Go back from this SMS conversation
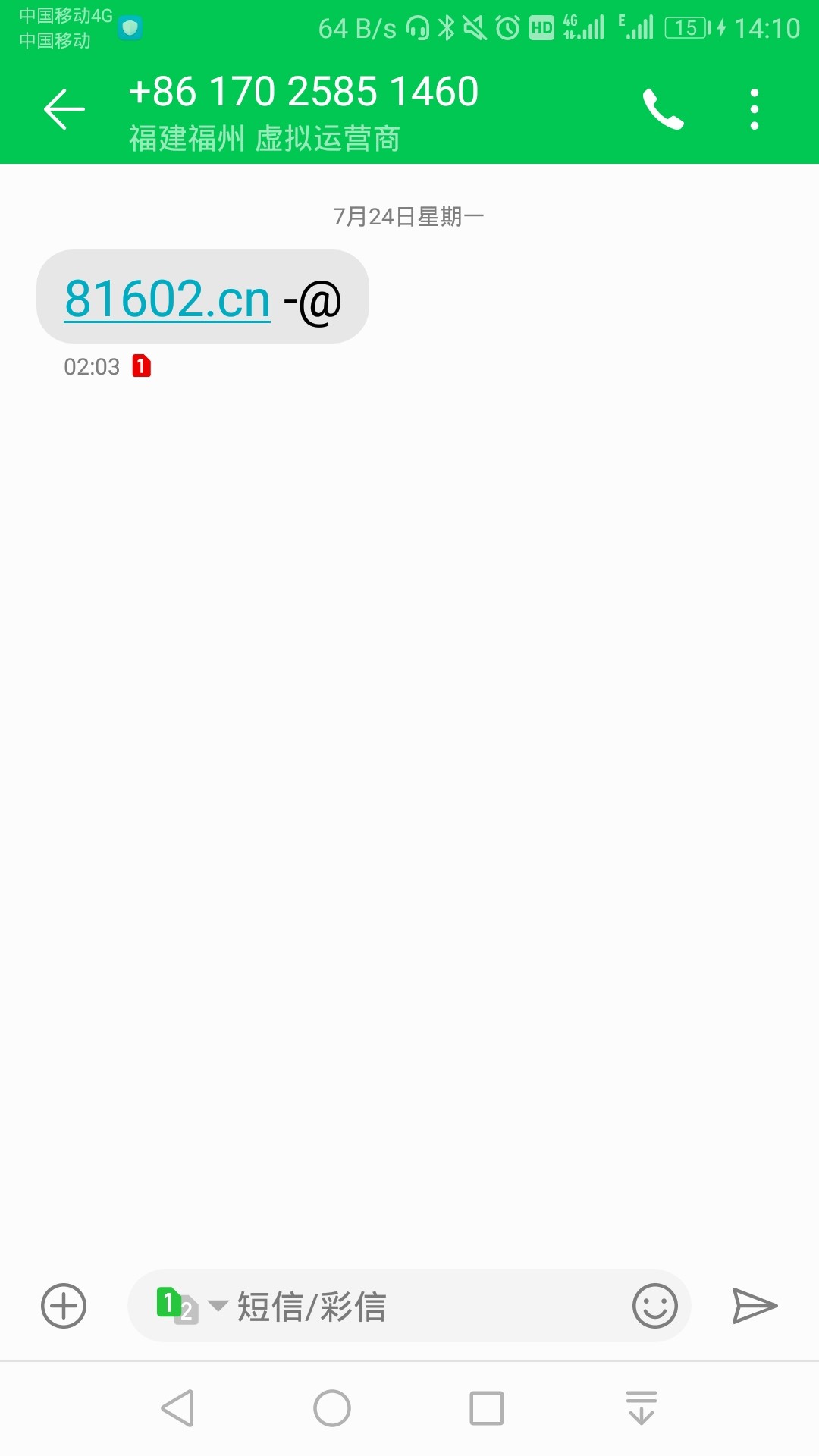 (64, 109)
